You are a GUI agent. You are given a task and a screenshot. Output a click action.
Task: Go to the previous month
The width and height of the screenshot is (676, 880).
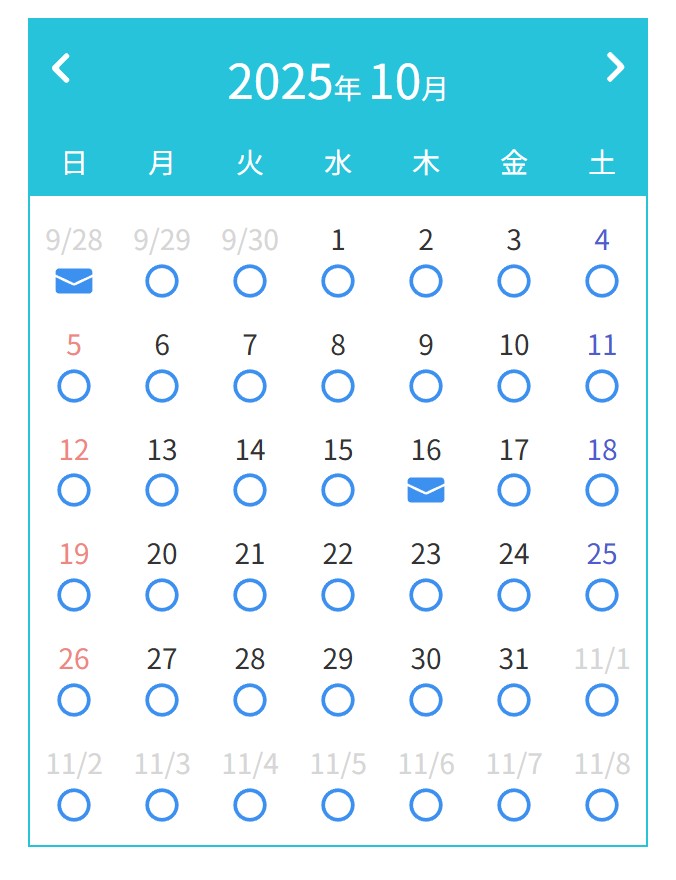[62, 69]
